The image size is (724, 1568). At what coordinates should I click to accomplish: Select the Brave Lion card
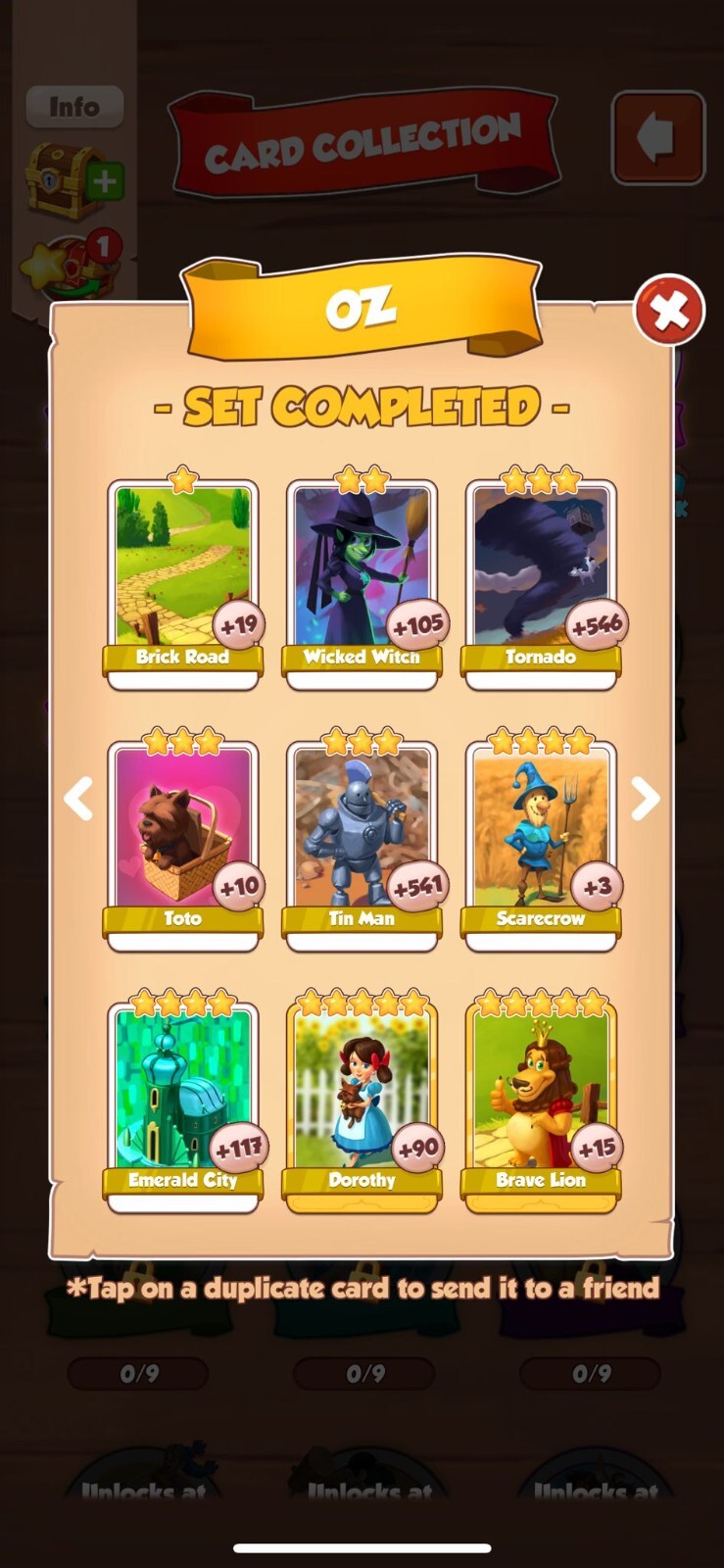(541, 1102)
